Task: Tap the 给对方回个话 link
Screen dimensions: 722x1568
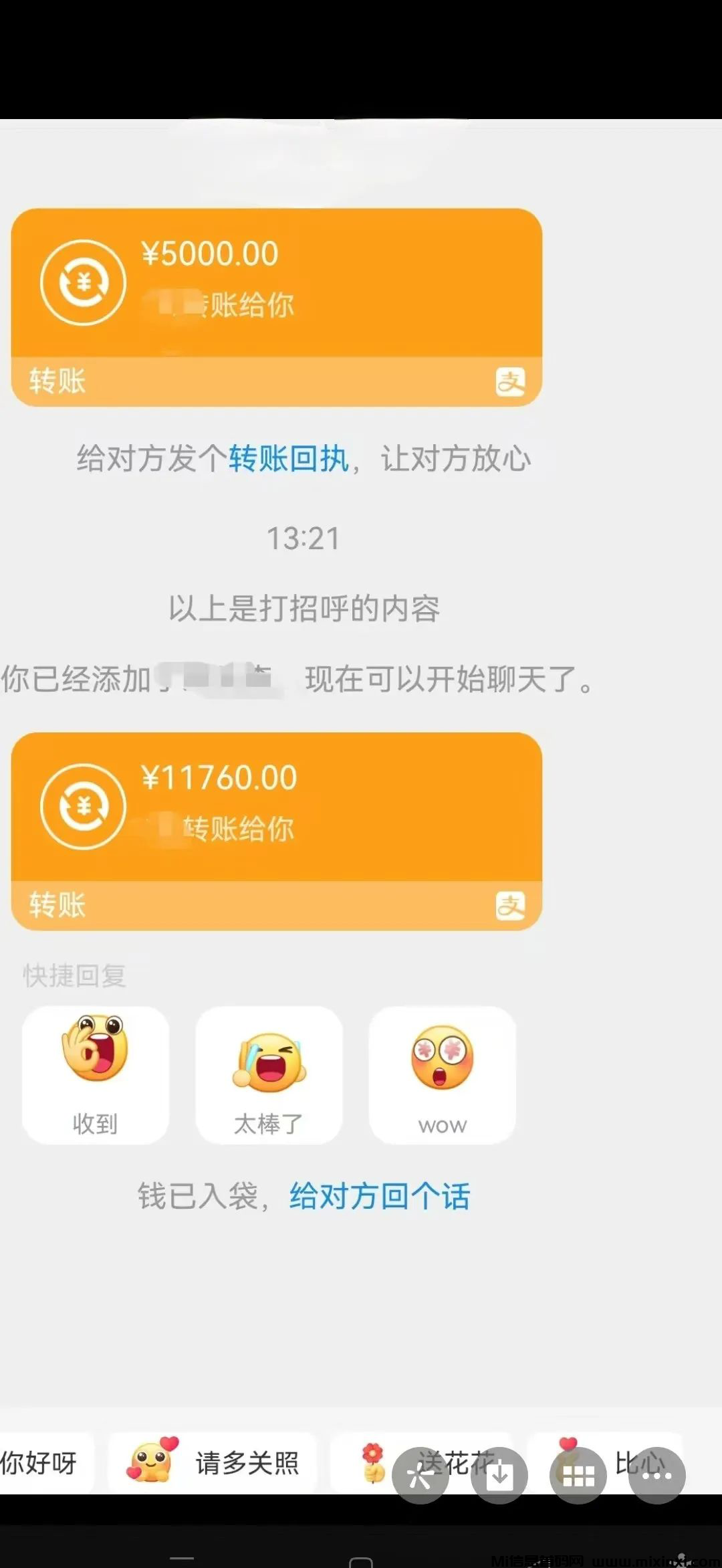Action: [380, 1196]
